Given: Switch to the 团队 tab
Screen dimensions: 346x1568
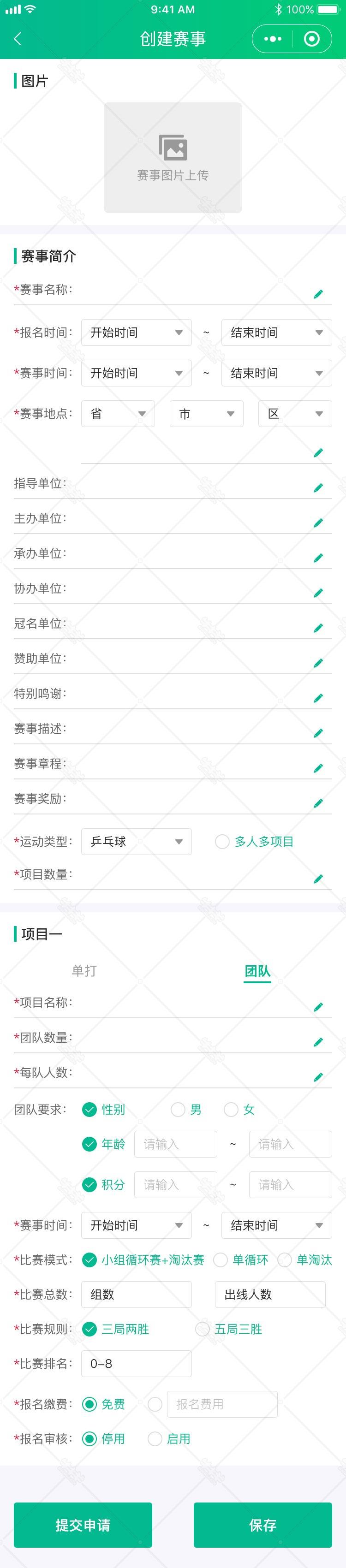Looking at the screenshot, I should coord(257,971).
